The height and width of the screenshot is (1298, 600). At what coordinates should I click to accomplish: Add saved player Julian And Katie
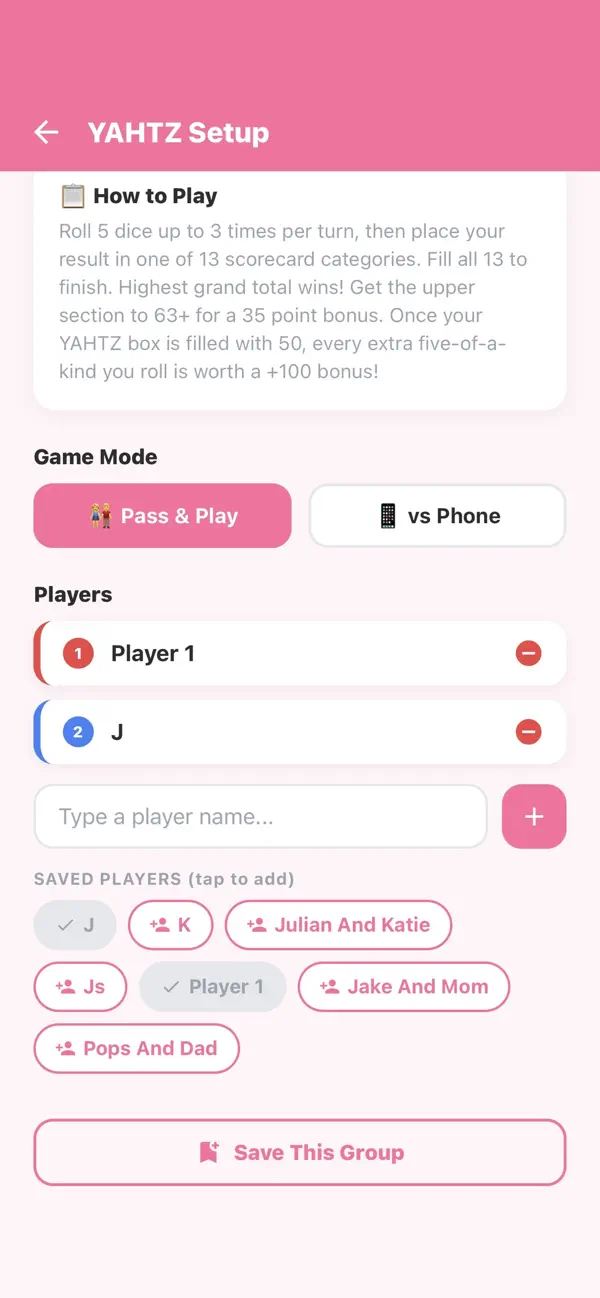click(339, 925)
